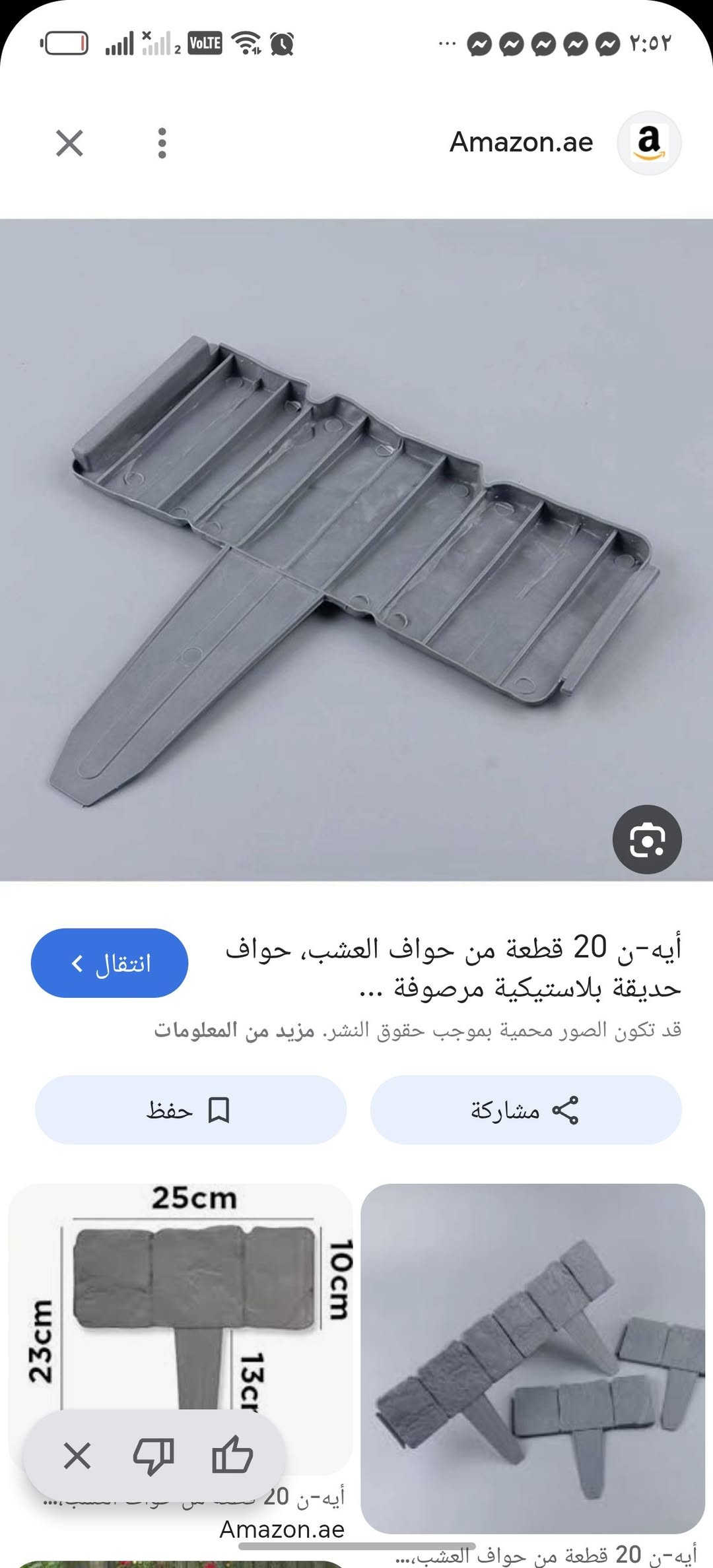Screen dimensions: 713x1568
Task: Give thumbs down feedback
Action: click(x=153, y=1455)
